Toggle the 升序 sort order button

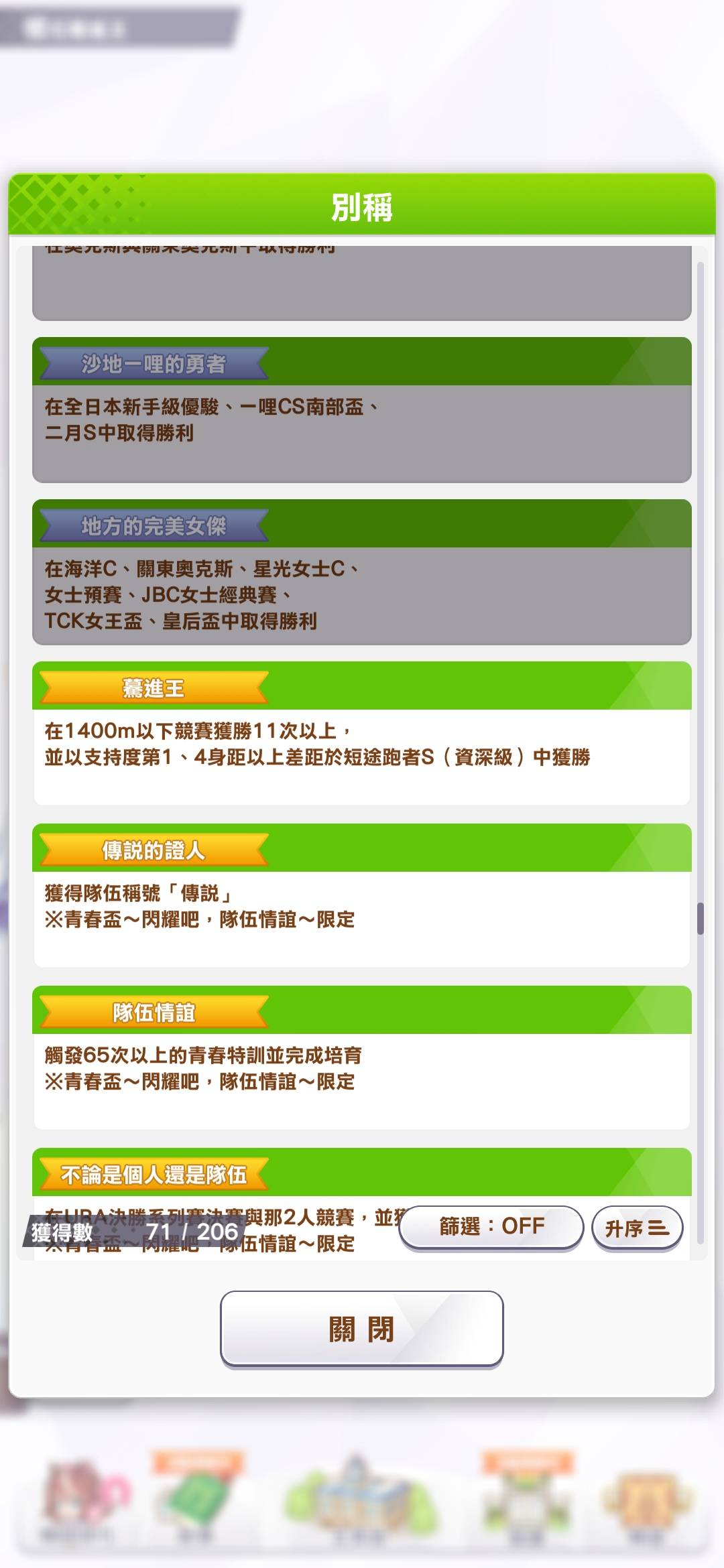(x=637, y=1228)
